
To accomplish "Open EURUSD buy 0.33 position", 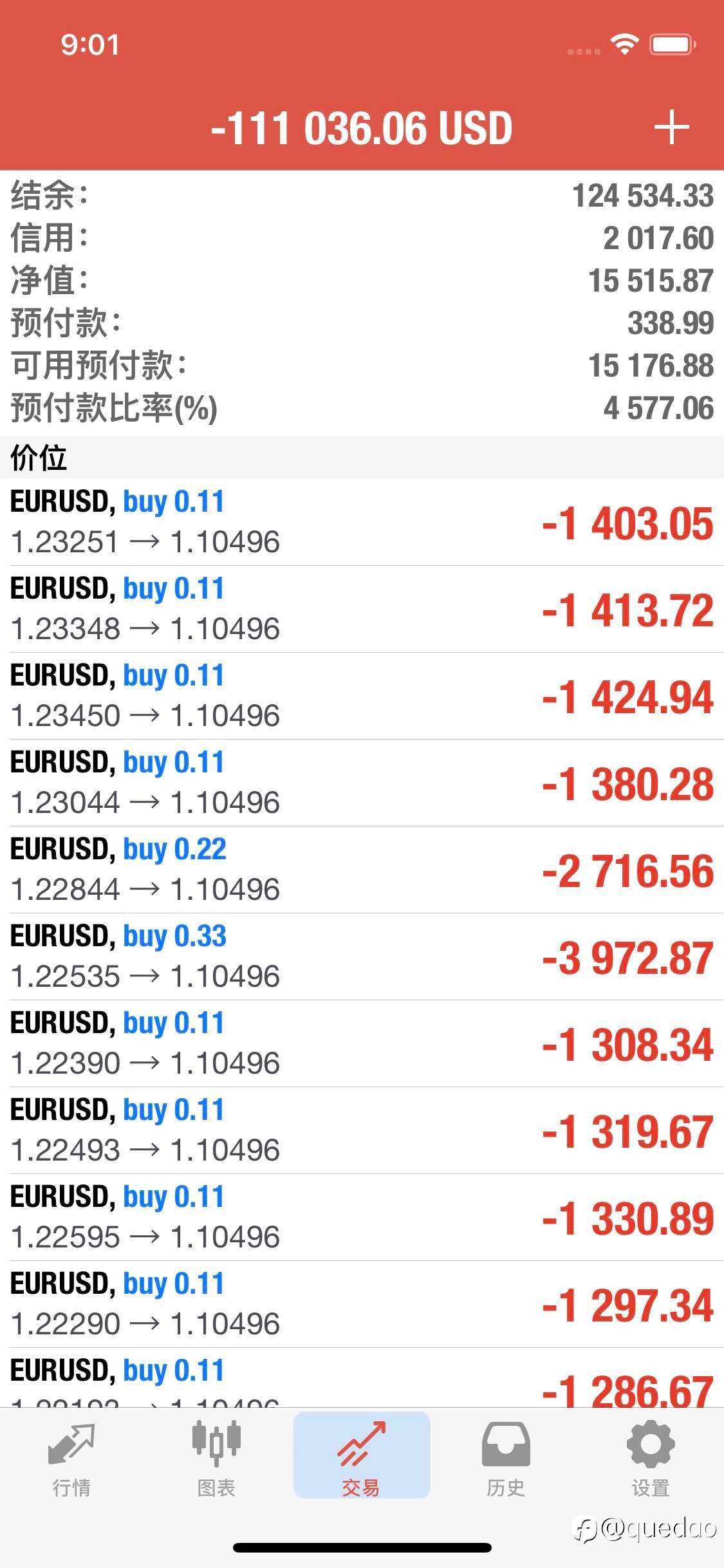I will coord(362,957).
